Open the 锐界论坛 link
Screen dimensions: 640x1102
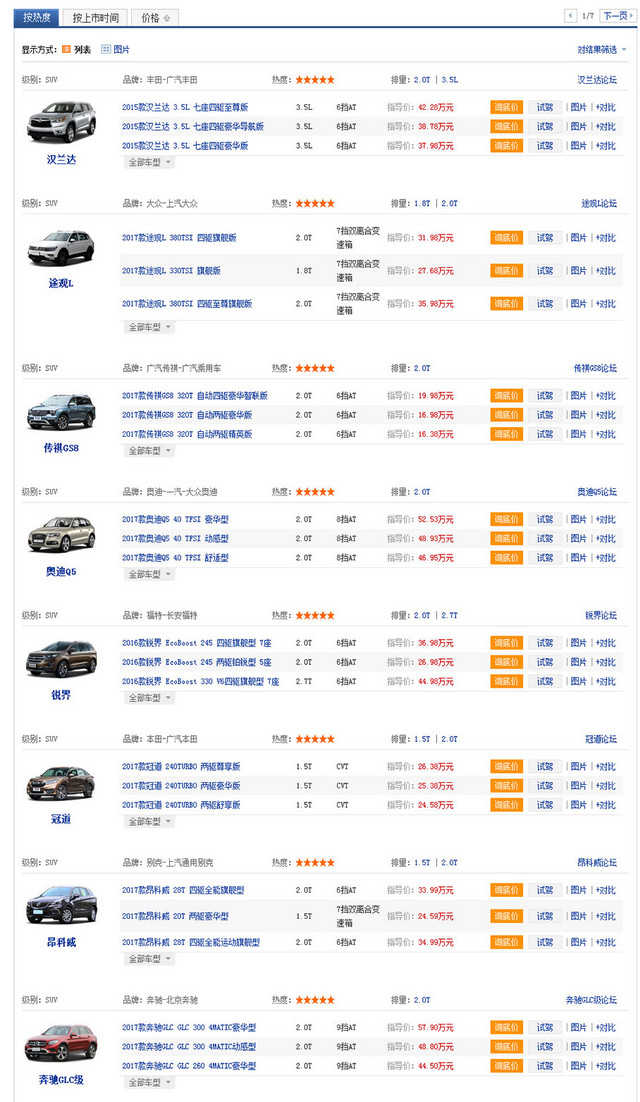coord(600,616)
